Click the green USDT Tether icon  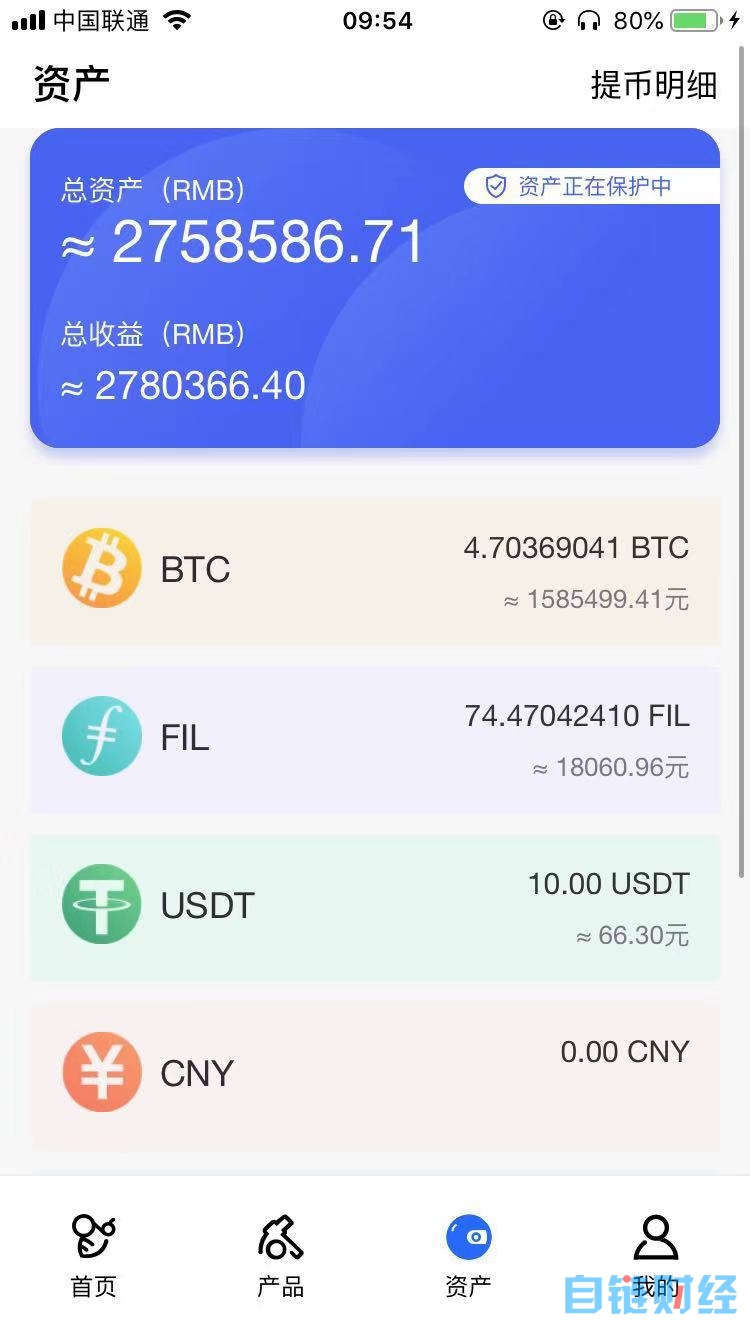(101, 903)
